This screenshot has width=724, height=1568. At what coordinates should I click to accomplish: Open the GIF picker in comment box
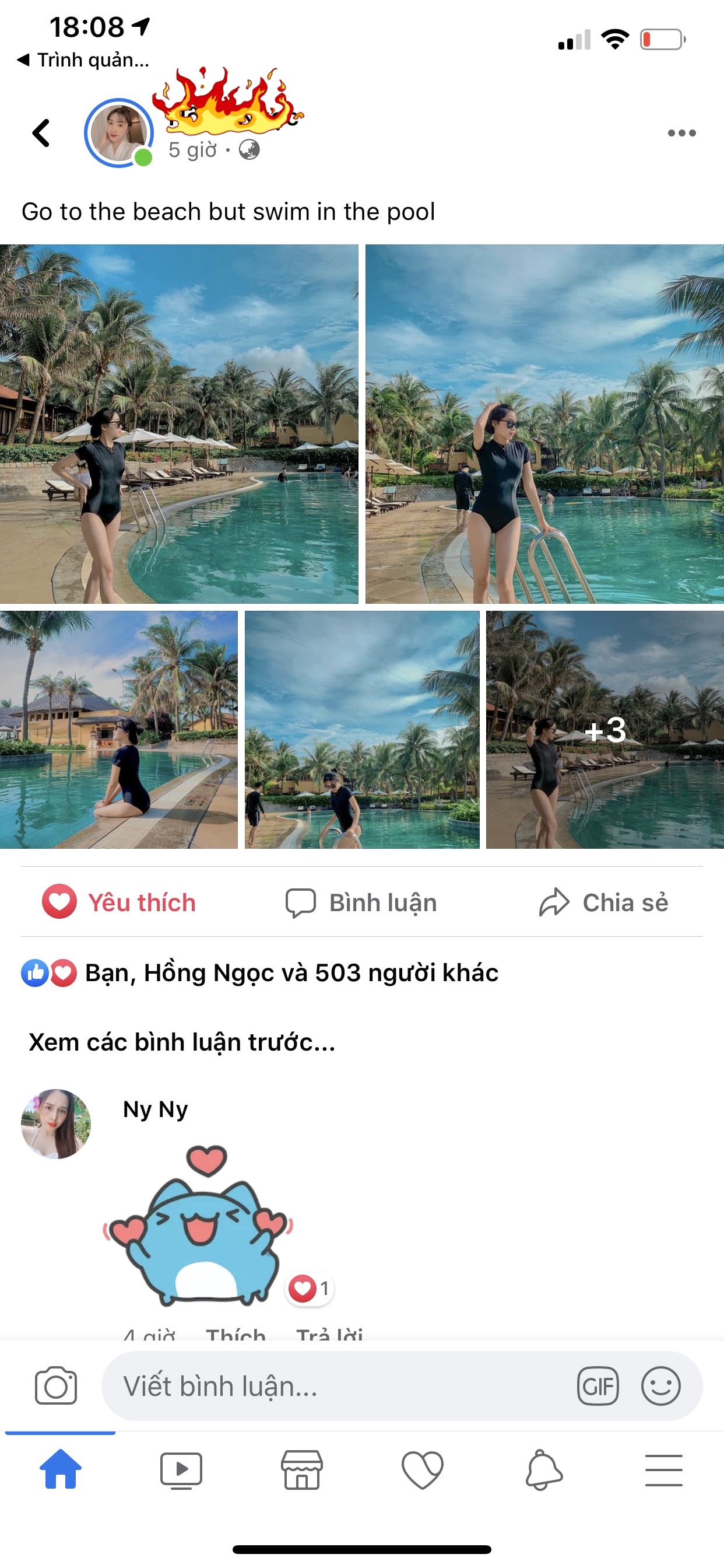pyautogui.click(x=598, y=1386)
